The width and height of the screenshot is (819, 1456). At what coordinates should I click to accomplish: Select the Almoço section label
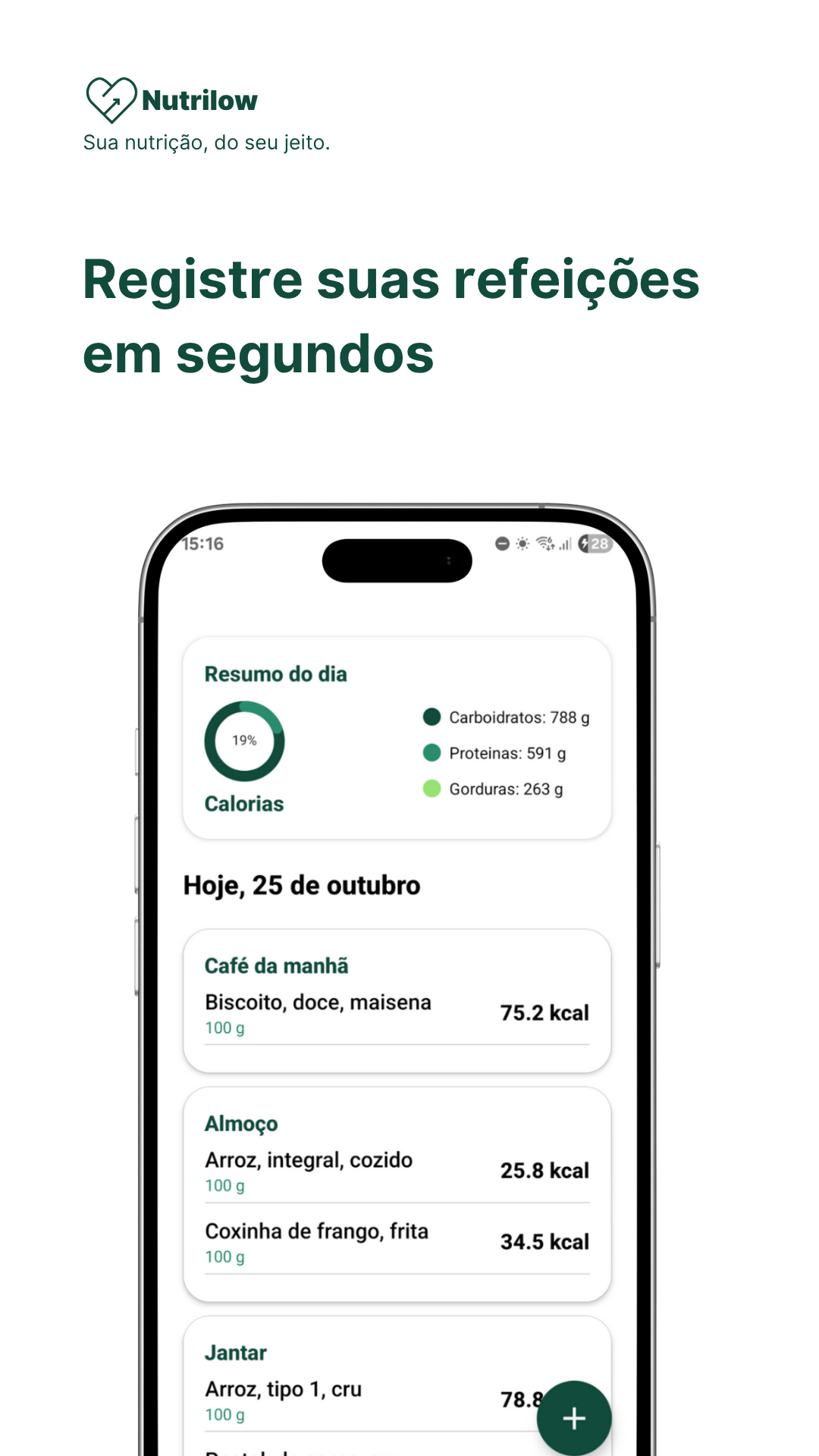pos(240,1124)
